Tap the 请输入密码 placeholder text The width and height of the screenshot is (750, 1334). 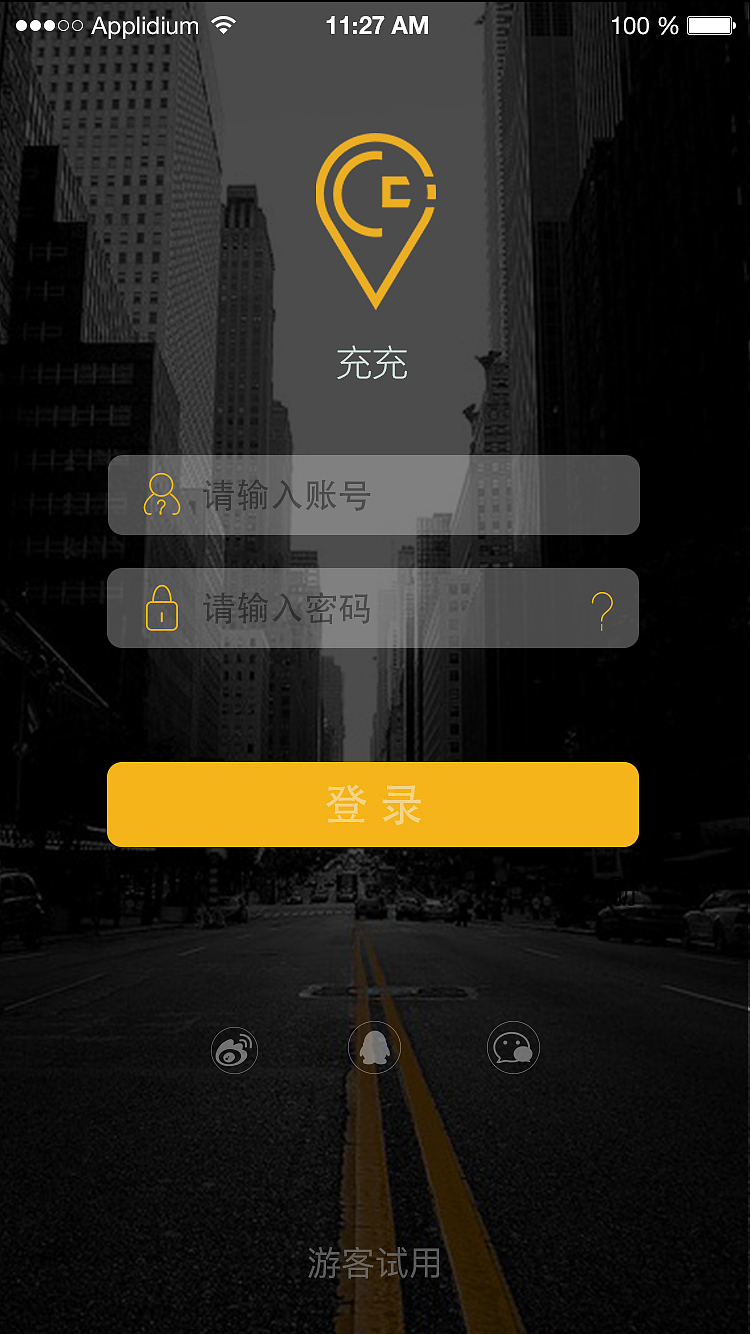point(290,608)
